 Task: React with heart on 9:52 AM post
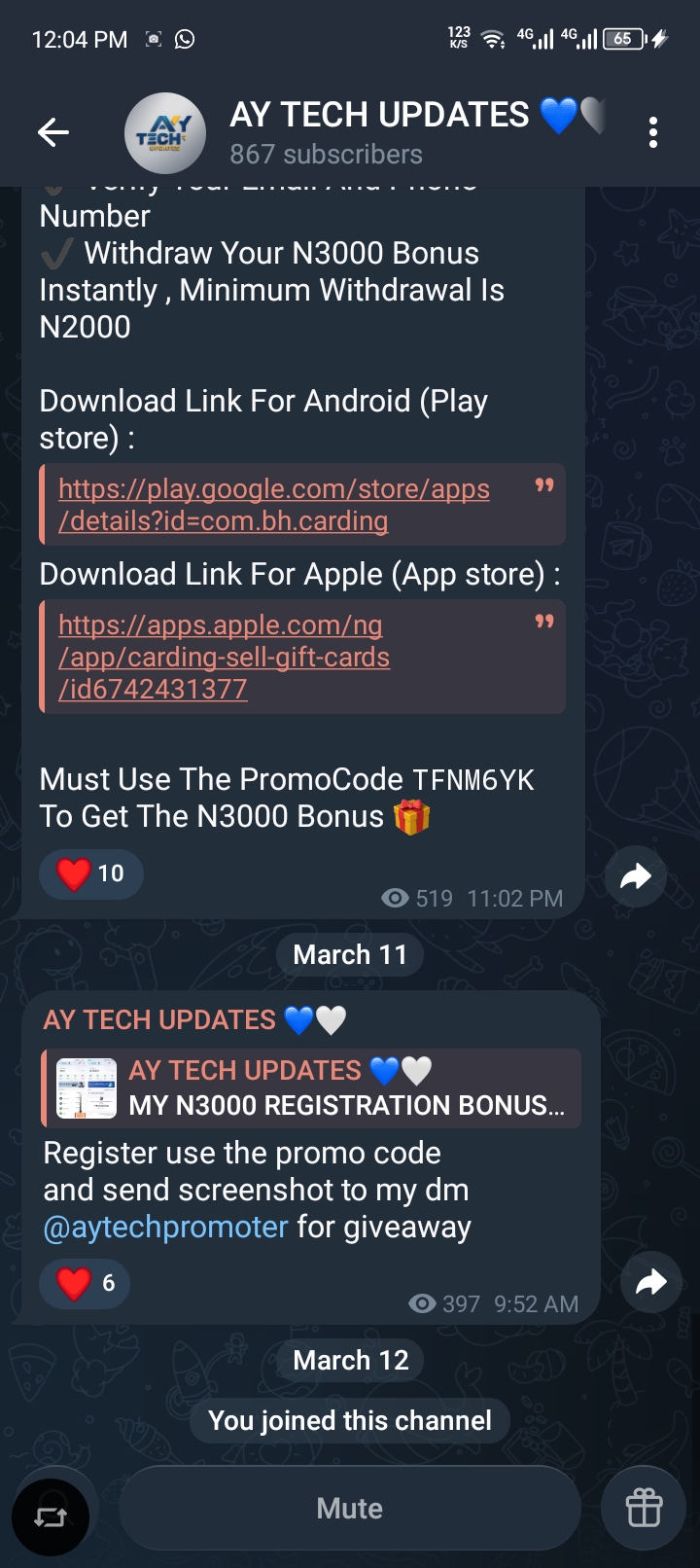point(85,1283)
